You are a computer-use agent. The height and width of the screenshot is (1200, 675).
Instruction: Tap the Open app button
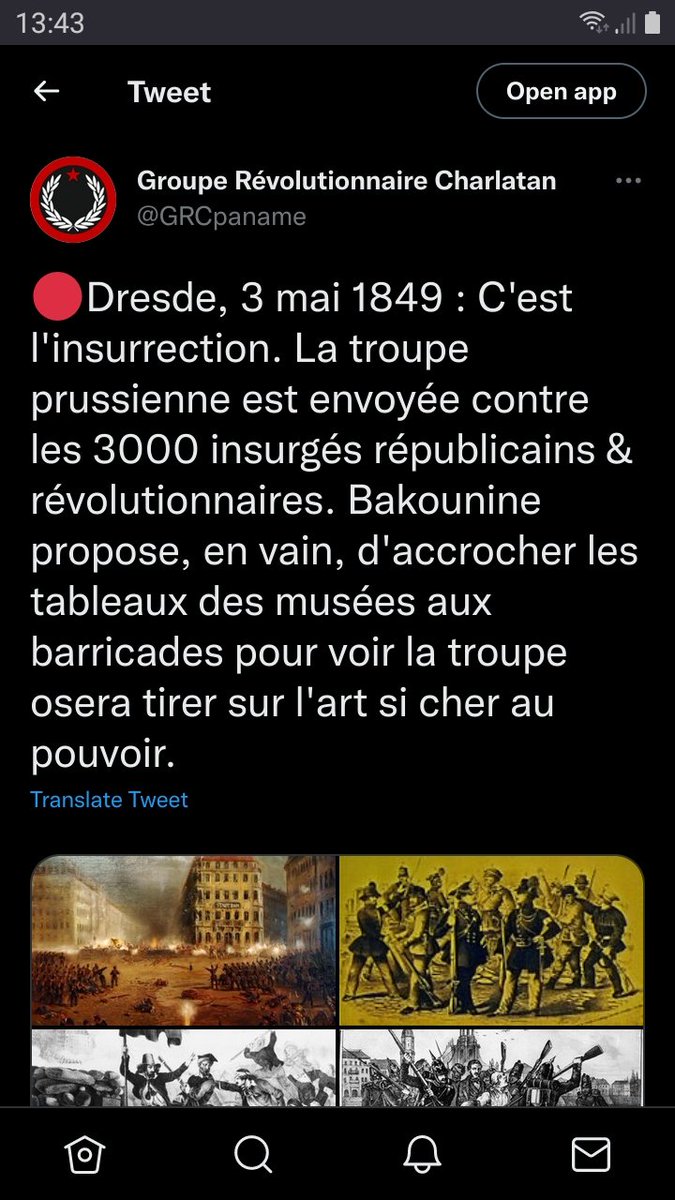point(561,92)
